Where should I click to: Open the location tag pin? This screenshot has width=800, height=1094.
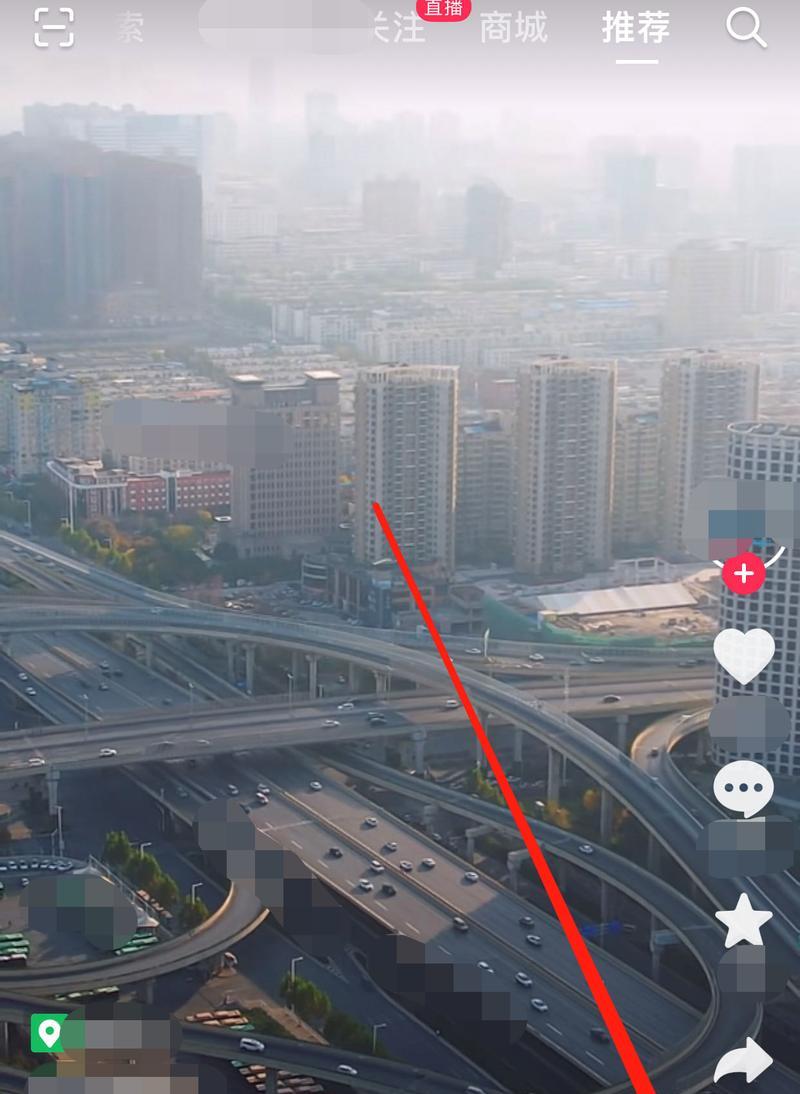click(49, 1032)
